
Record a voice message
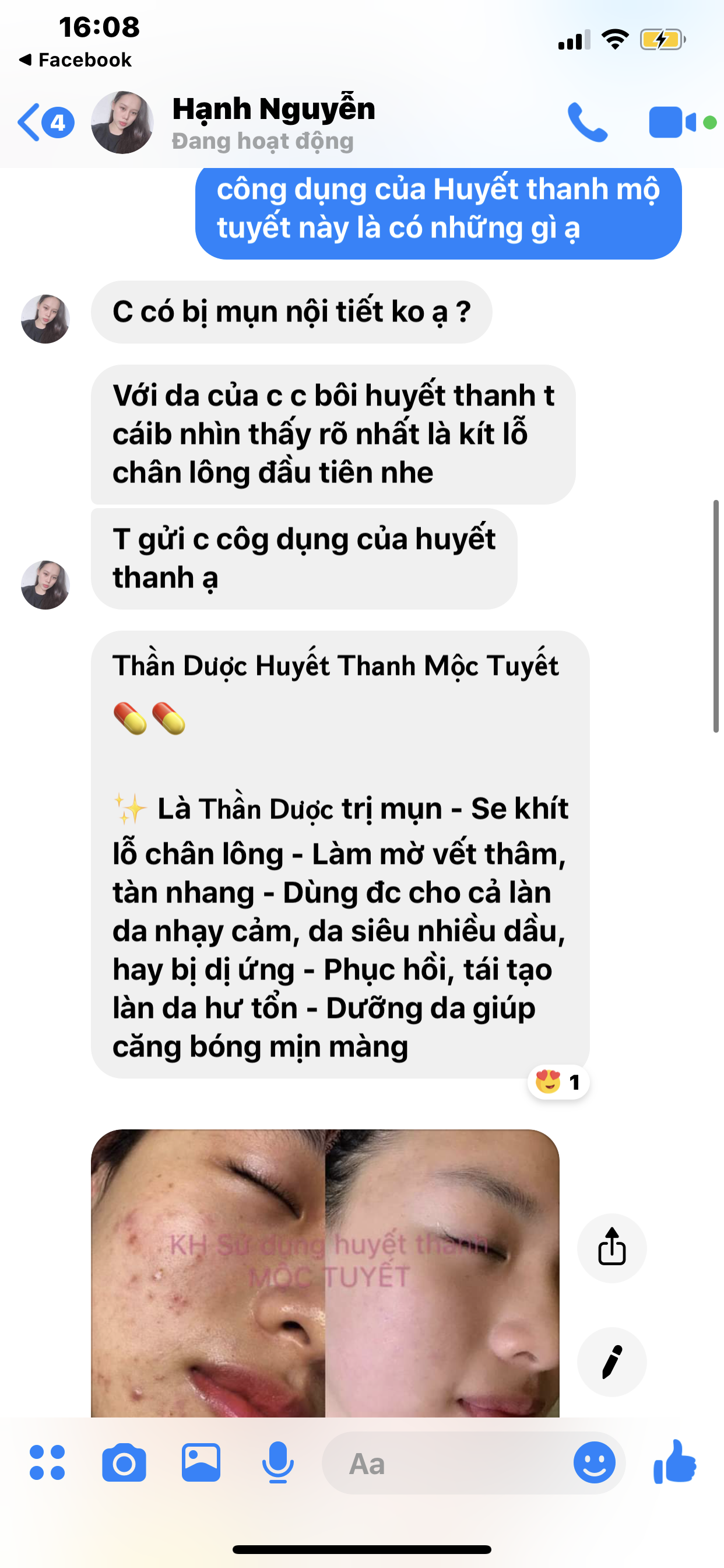pos(277,1462)
